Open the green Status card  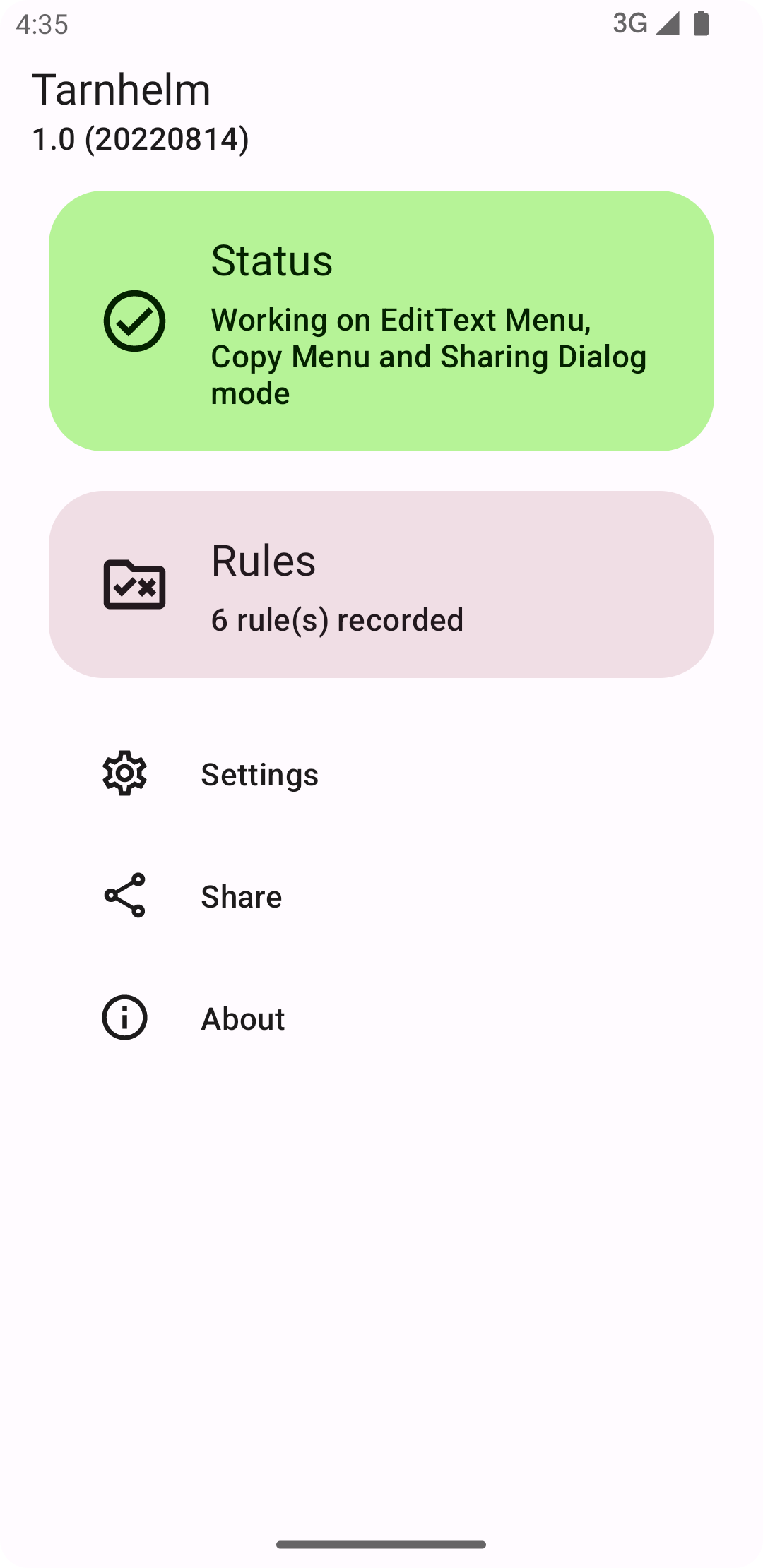click(381, 321)
